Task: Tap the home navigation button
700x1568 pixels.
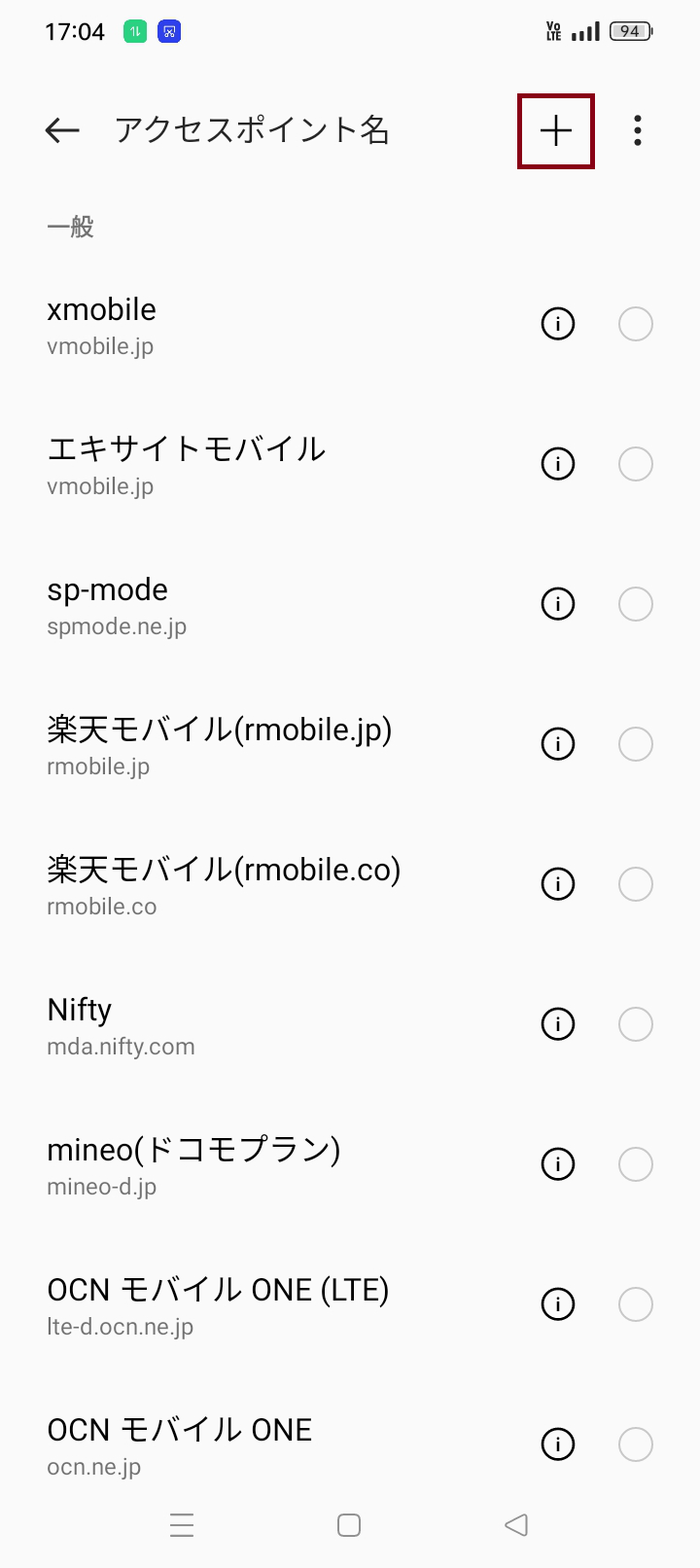Action: click(348, 1524)
